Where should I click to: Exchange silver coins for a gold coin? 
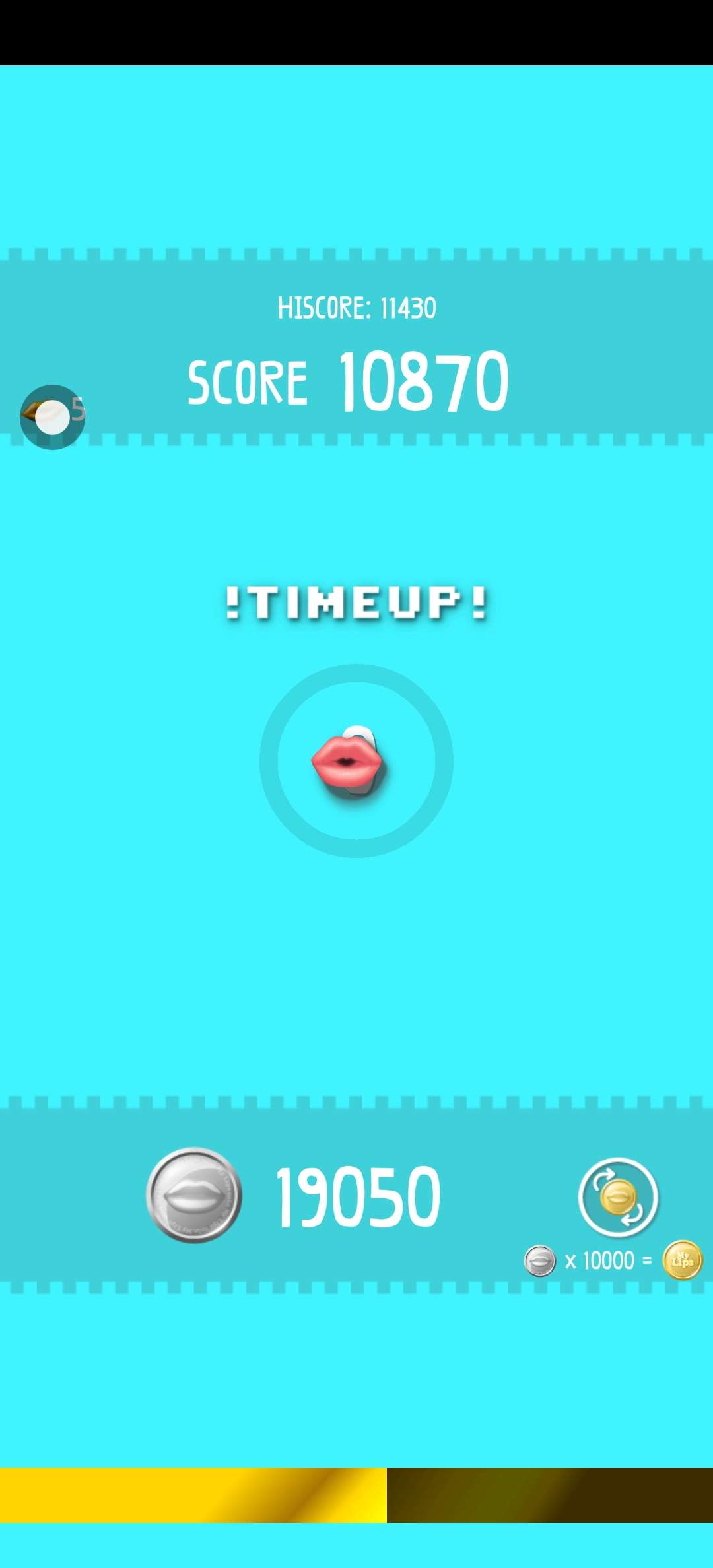[x=618, y=1196]
